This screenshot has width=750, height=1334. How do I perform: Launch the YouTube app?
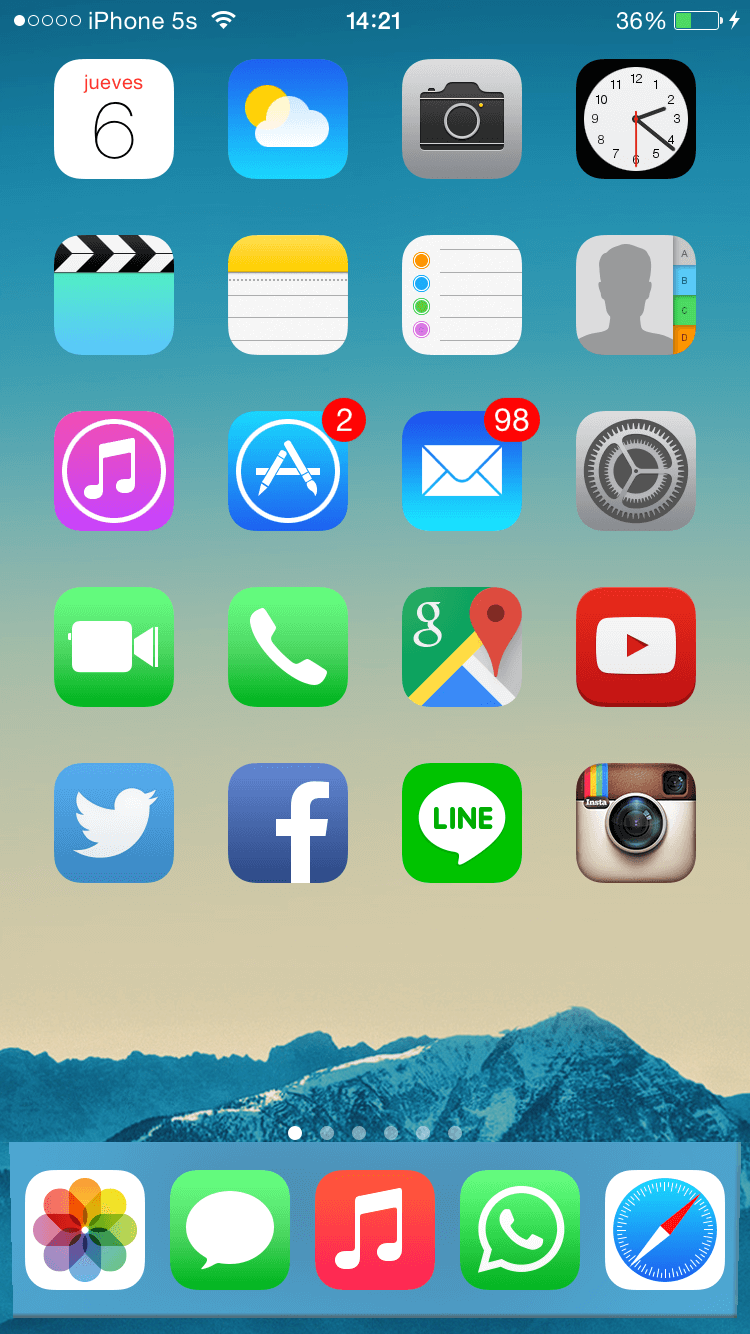(636, 647)
